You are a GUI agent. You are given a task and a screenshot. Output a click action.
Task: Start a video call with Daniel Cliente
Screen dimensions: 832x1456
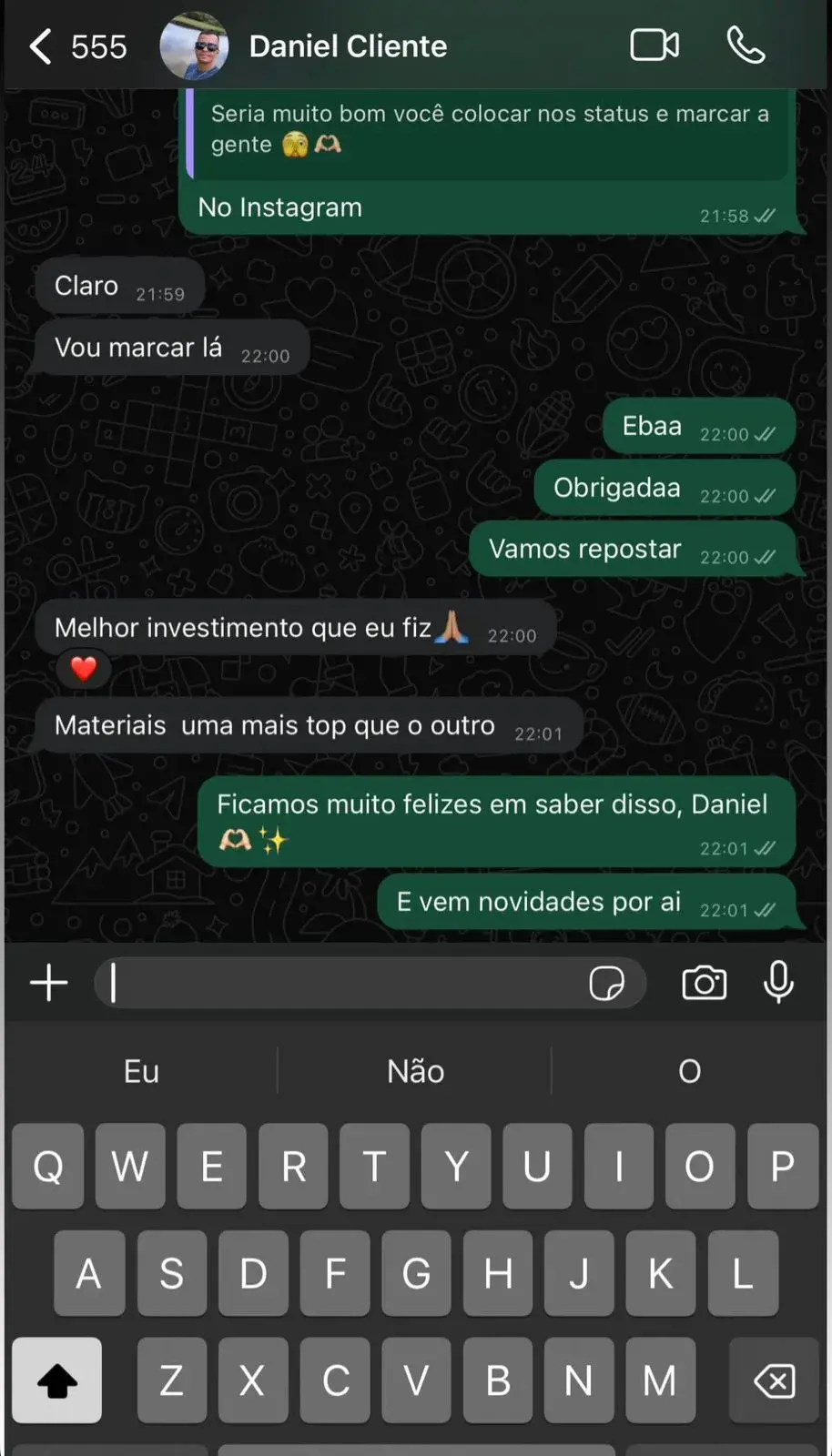[654, 45]
